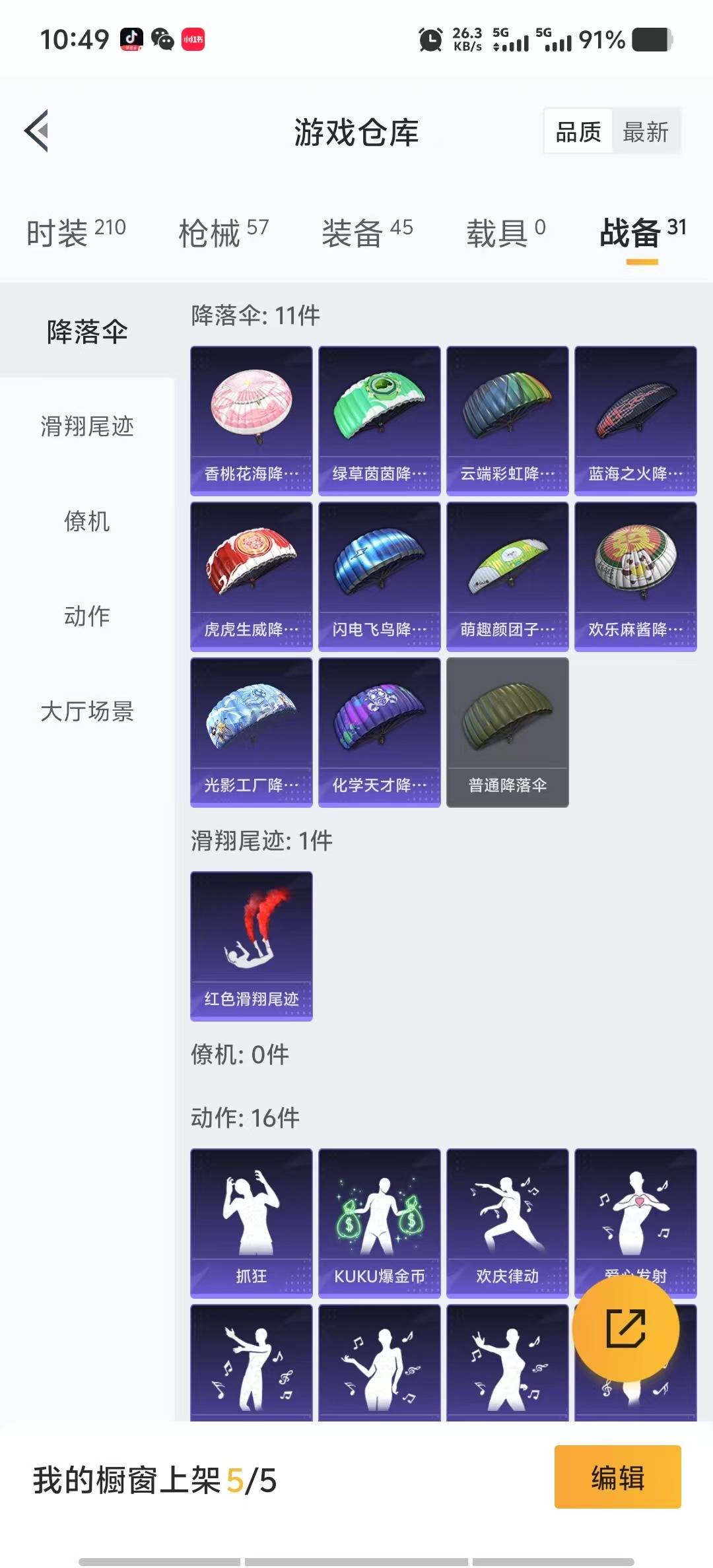The height and width of the screenshot is (1568, 713).
Task: Select 滑翔尾迹 in the side menu
Action: (87, 426)
